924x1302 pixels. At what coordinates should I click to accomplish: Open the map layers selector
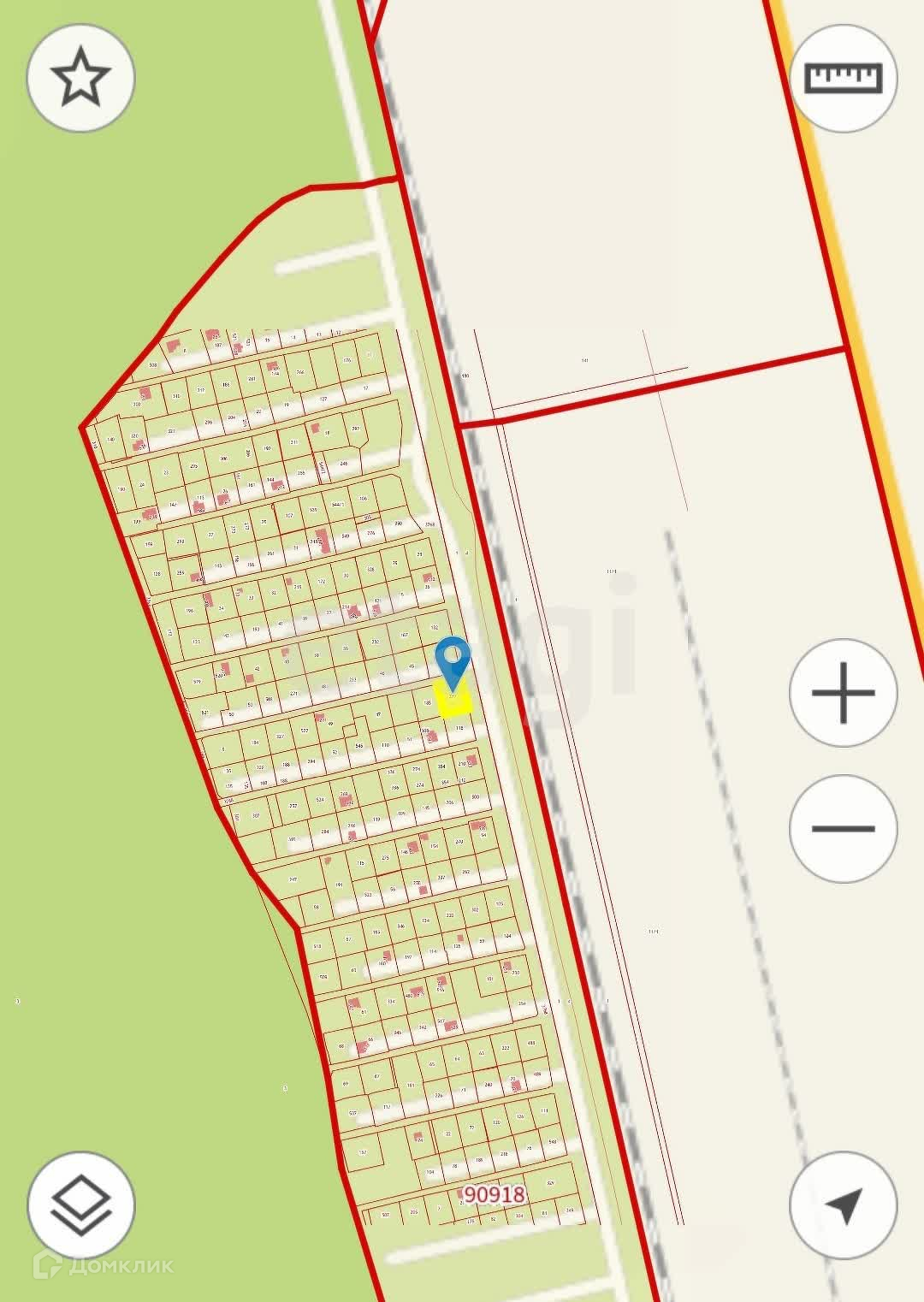click(x=80, y=1205)
